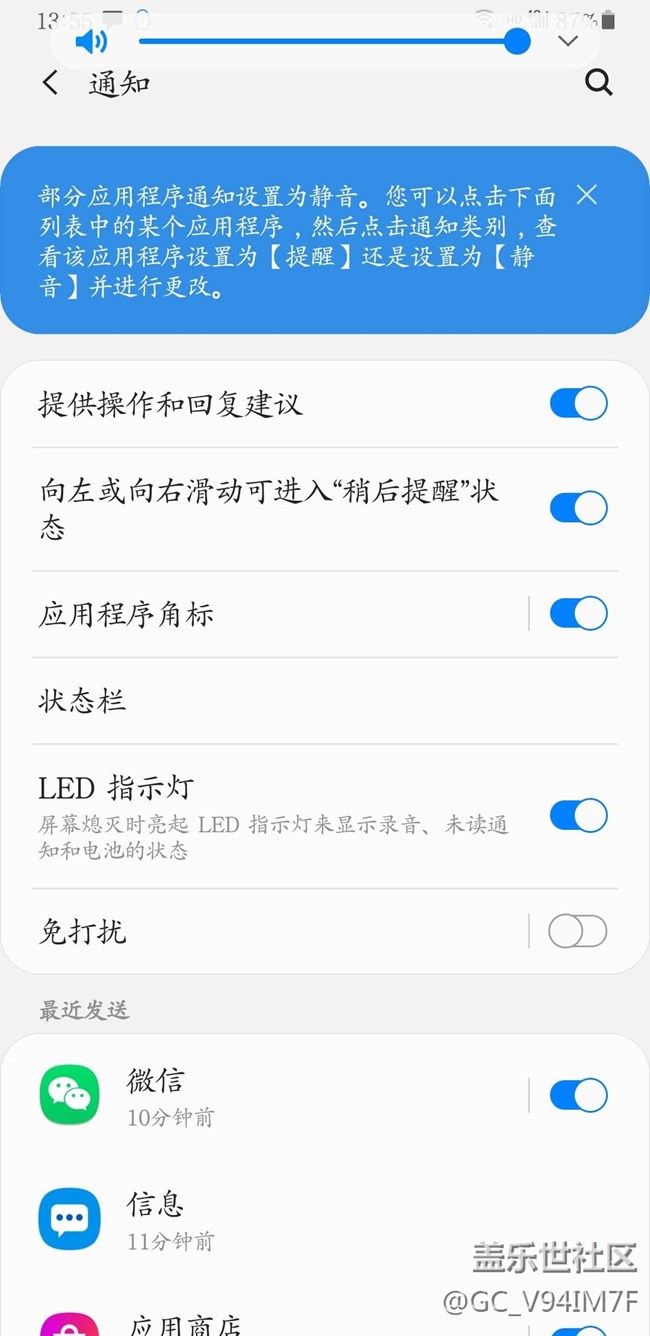Image resolution: width=650 pixels, height=1336 pixels.
Task: Disable the 稍后提醒 swipe toggle
Action: coord(578,508)
